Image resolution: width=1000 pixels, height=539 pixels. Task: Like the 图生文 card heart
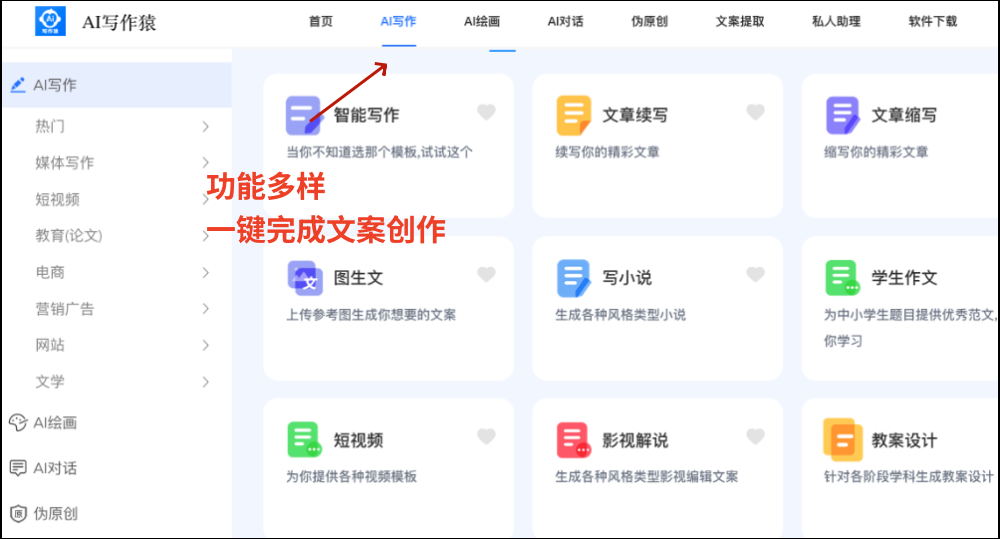click(x=486, y=274)
